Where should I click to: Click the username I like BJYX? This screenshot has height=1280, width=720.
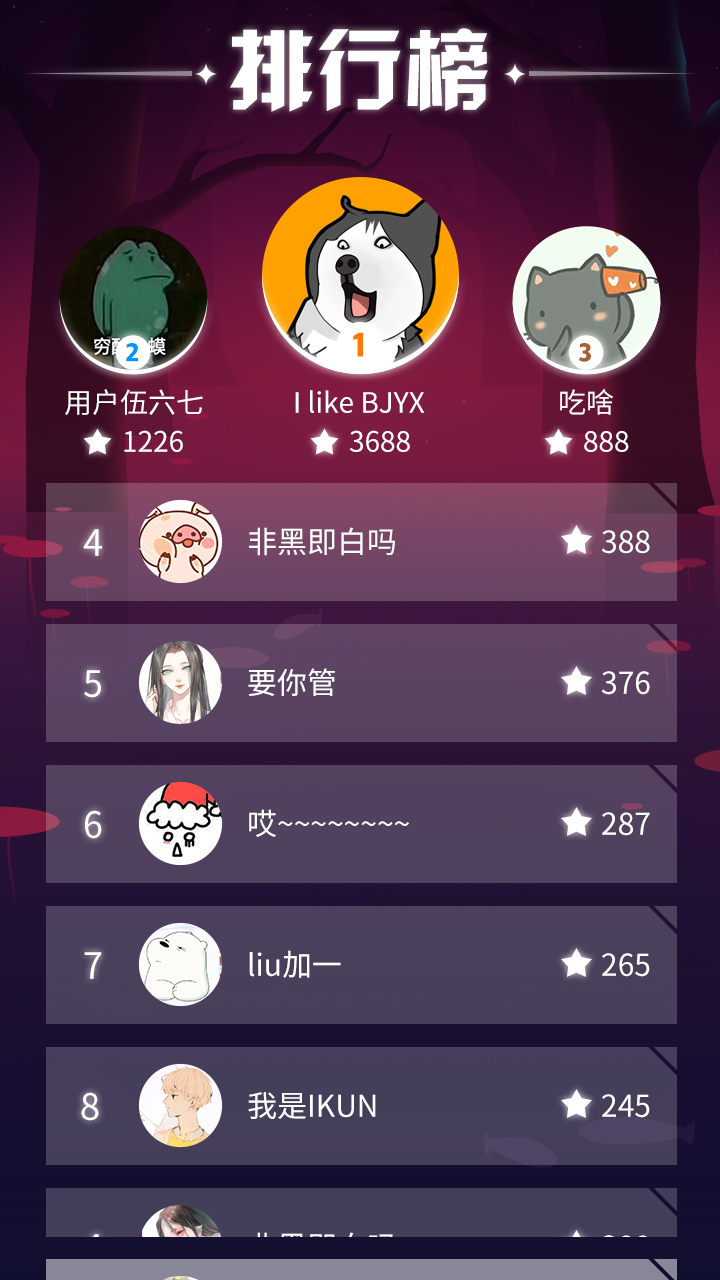point(360,401)
